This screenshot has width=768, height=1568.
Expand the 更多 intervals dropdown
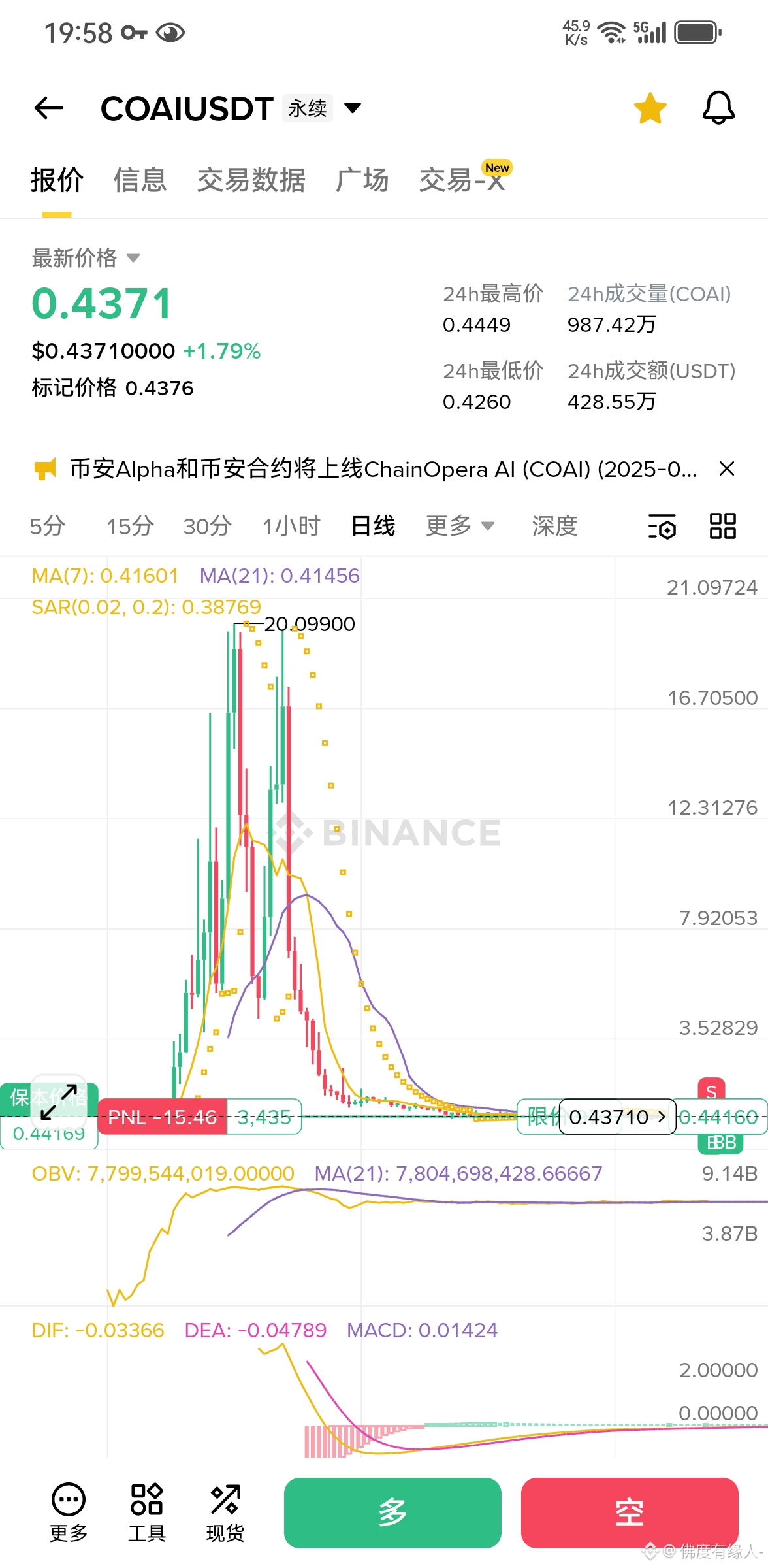coord(460,526)
